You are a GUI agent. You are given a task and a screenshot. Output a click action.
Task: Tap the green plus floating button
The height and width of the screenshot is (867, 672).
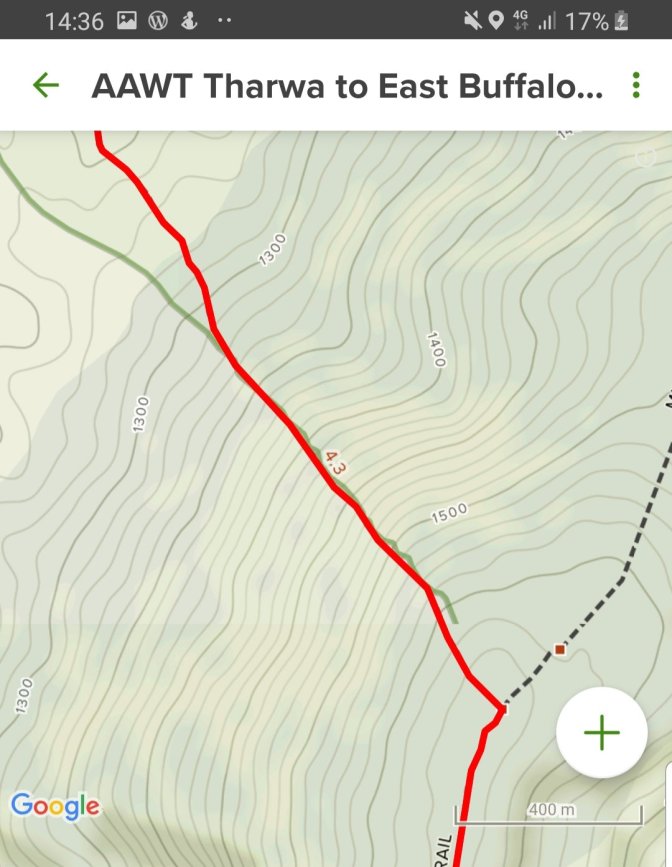pos(601,733)
